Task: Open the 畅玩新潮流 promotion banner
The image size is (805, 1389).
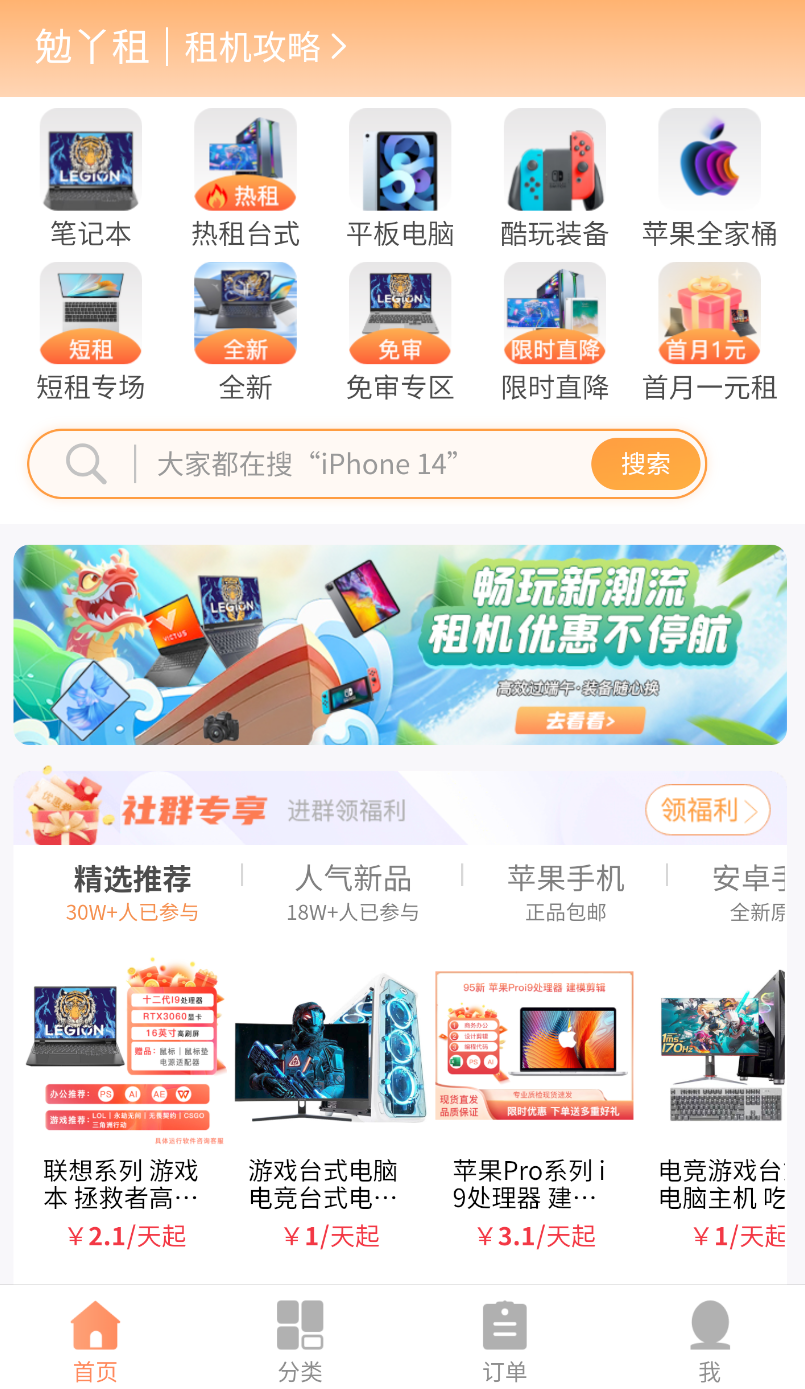Action: pyautogui.click(x=400, y=645)
